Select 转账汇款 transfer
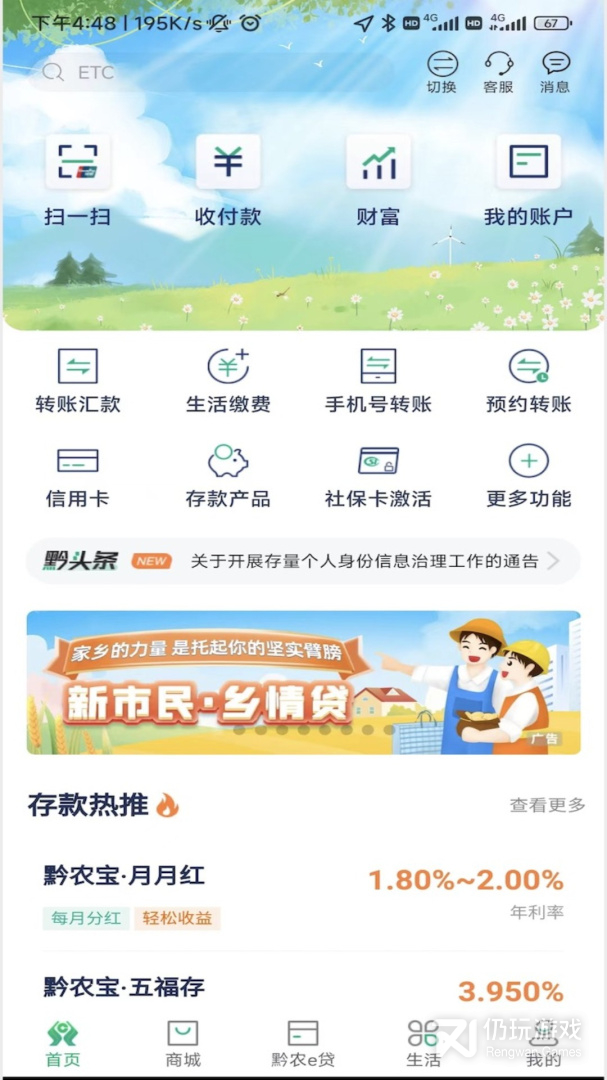Image resolution: width=607 pixels, height=1080 pixels. pos(78,381)
